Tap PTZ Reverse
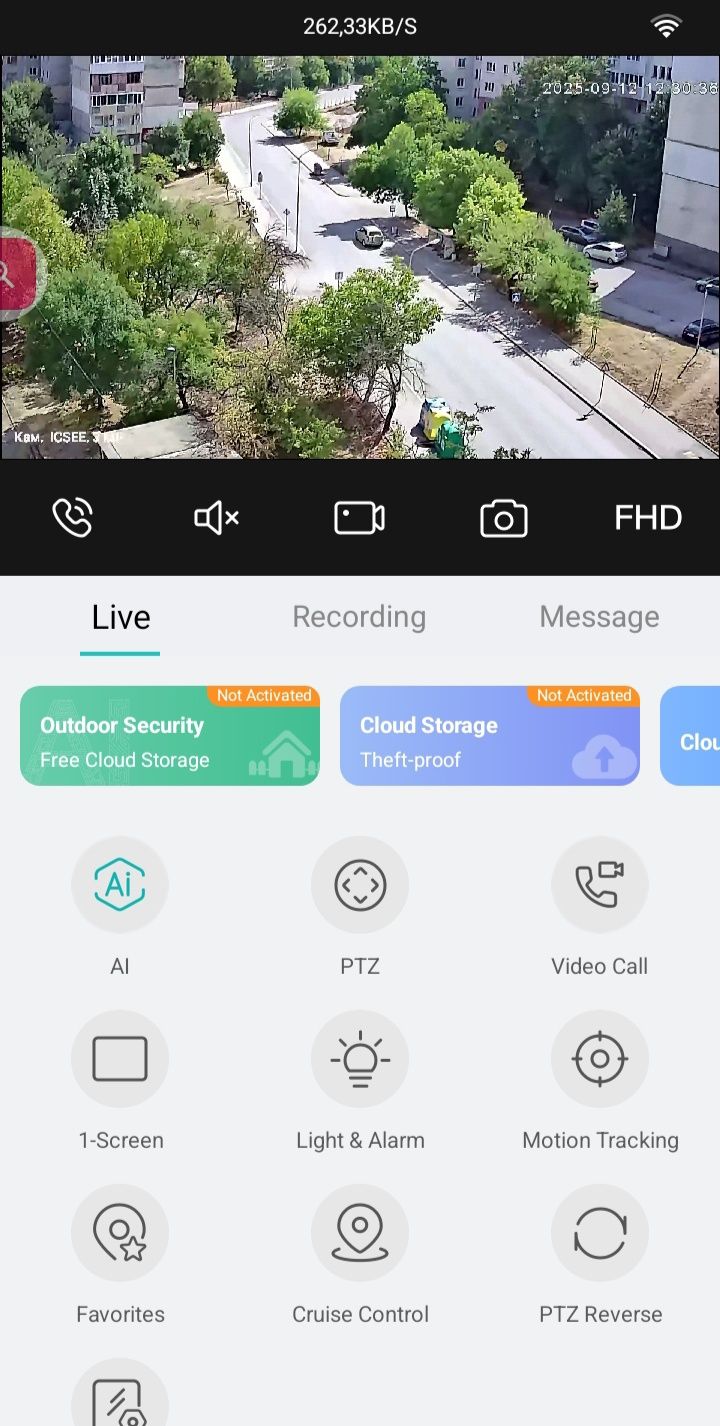720x1426 pixels. tap(600, 1232)
